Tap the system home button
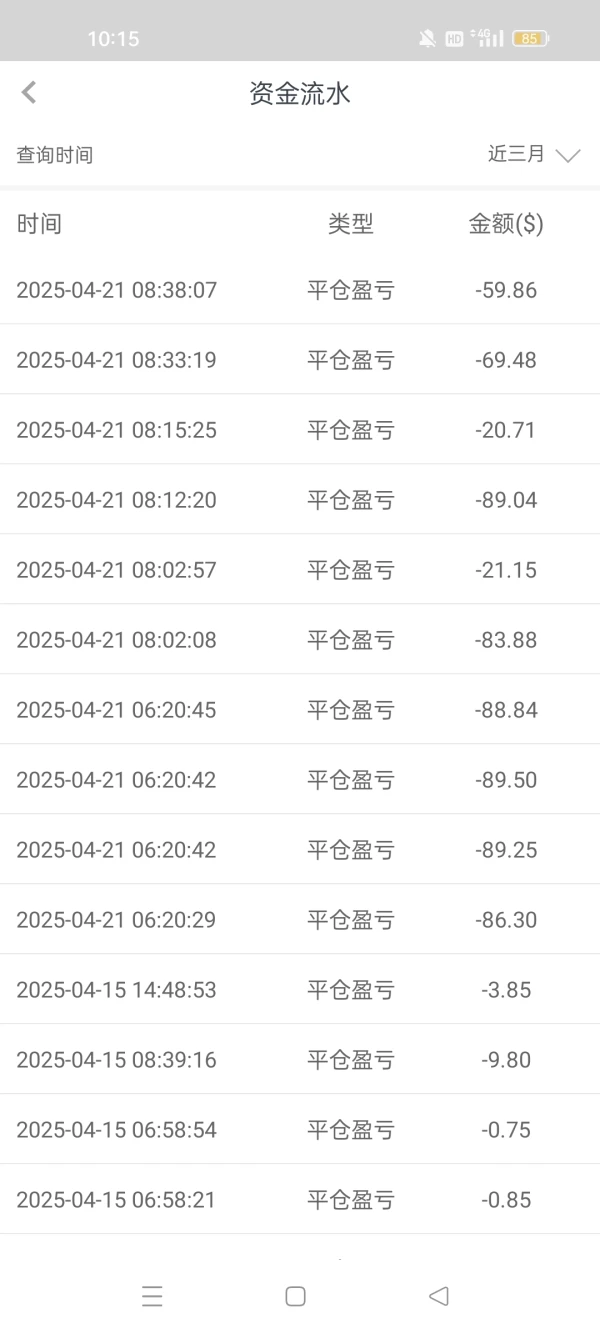600x1333 pixels. pos(295,1296)
